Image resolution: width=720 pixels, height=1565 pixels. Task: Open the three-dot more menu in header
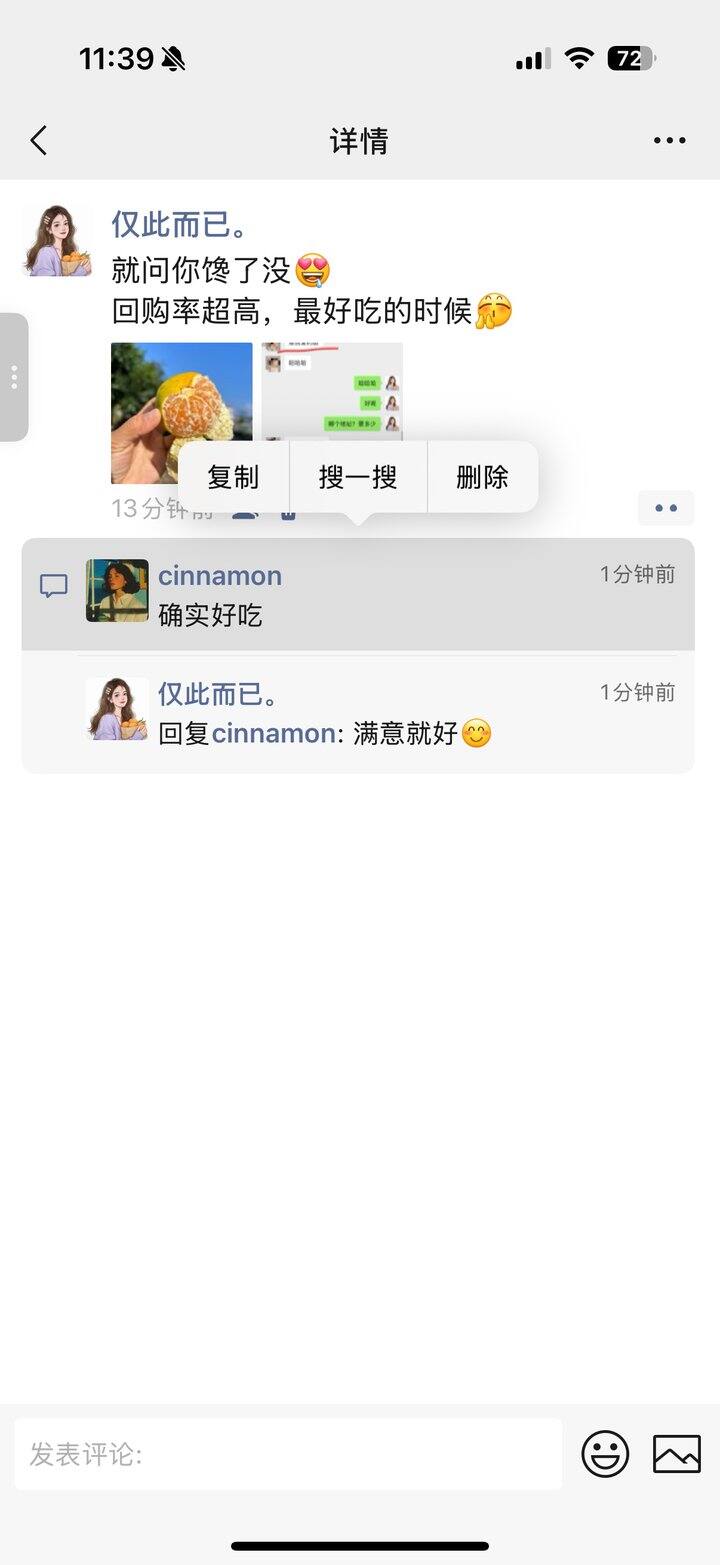[x=669, y=141]
